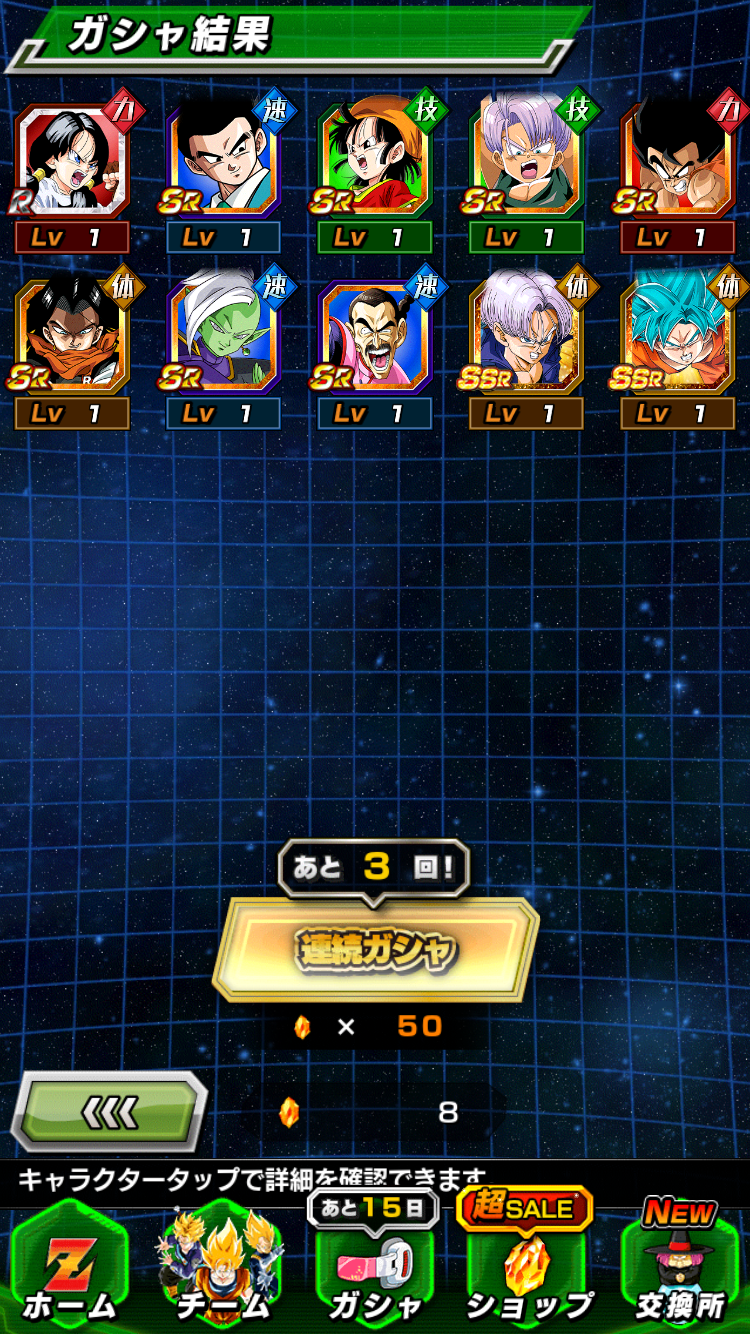The width and height of the screenshot is (750, 1334).
Task: Tap the 連続ガシャ summon button
Action: [375, 949]
